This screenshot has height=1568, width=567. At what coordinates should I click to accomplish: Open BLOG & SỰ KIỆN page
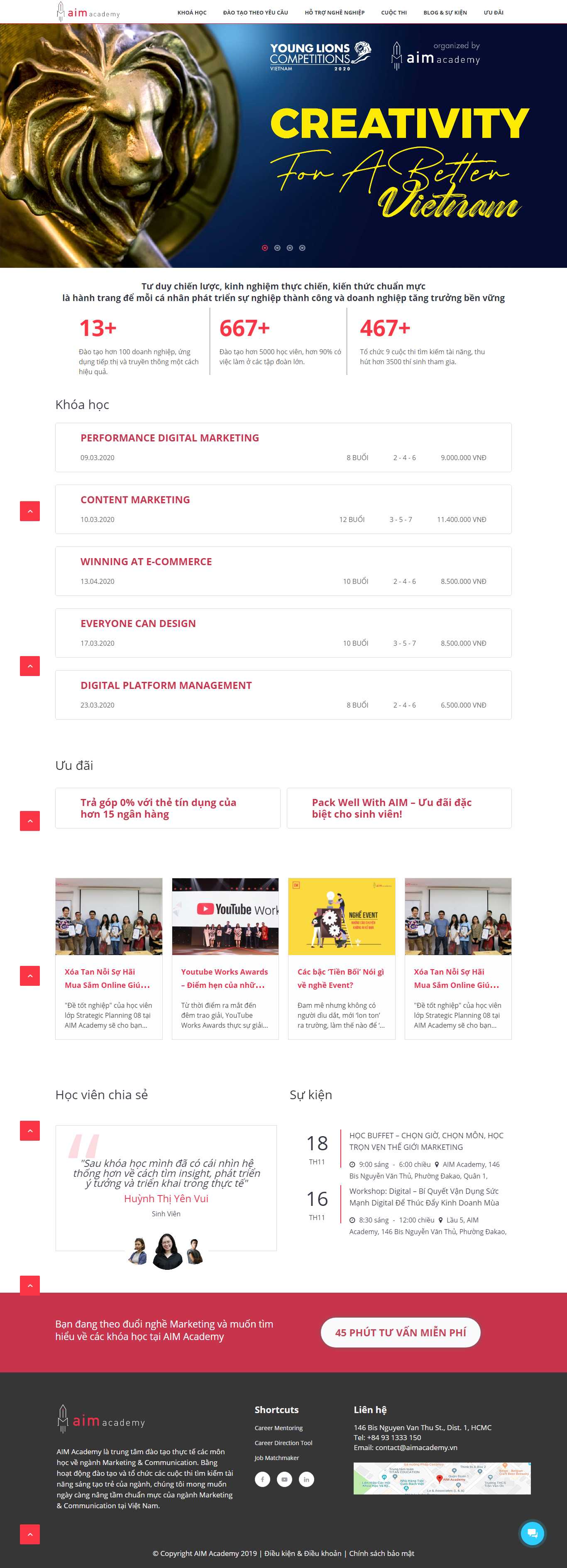click(x=445, y=12)
